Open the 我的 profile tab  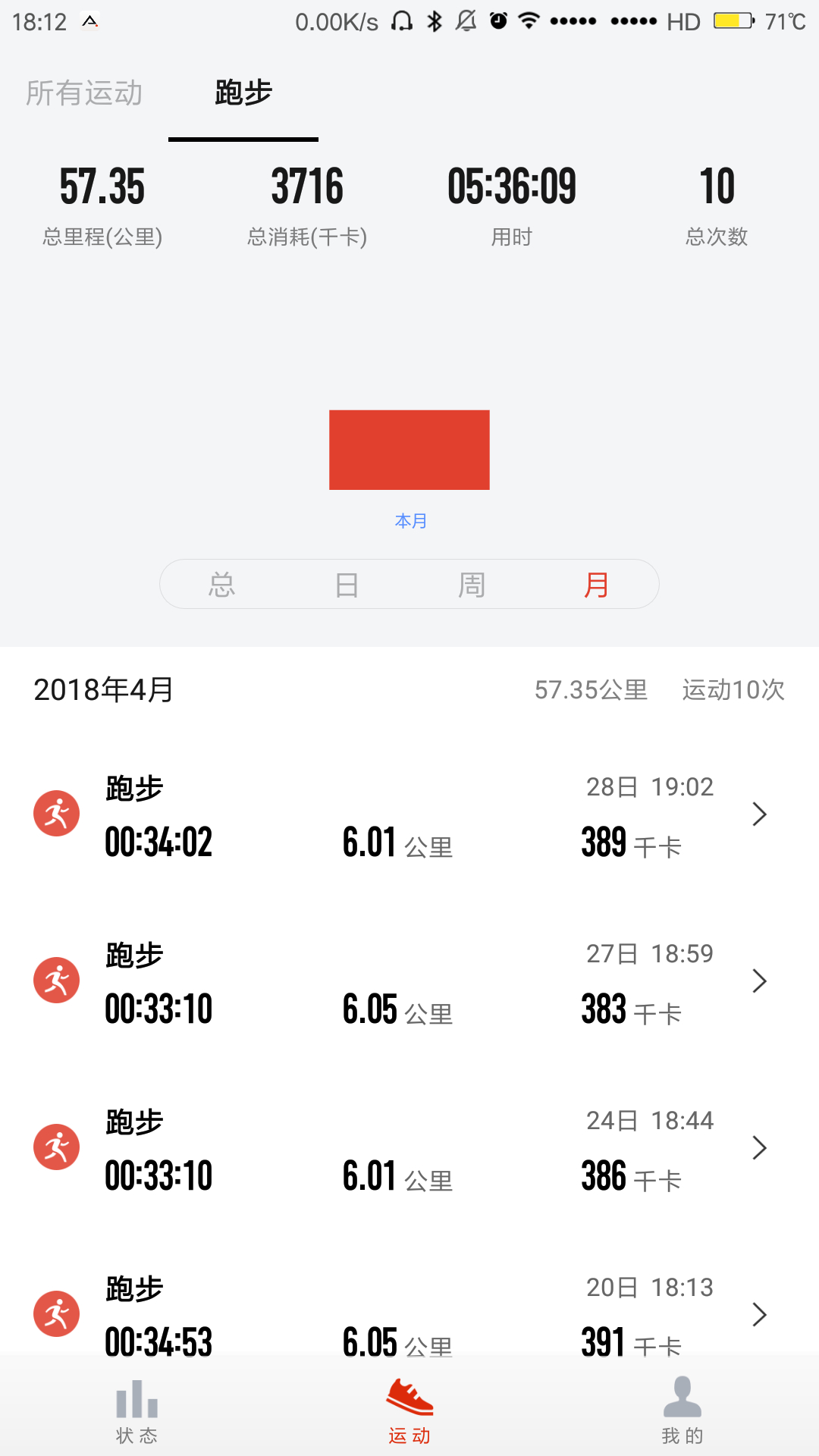682,1410
